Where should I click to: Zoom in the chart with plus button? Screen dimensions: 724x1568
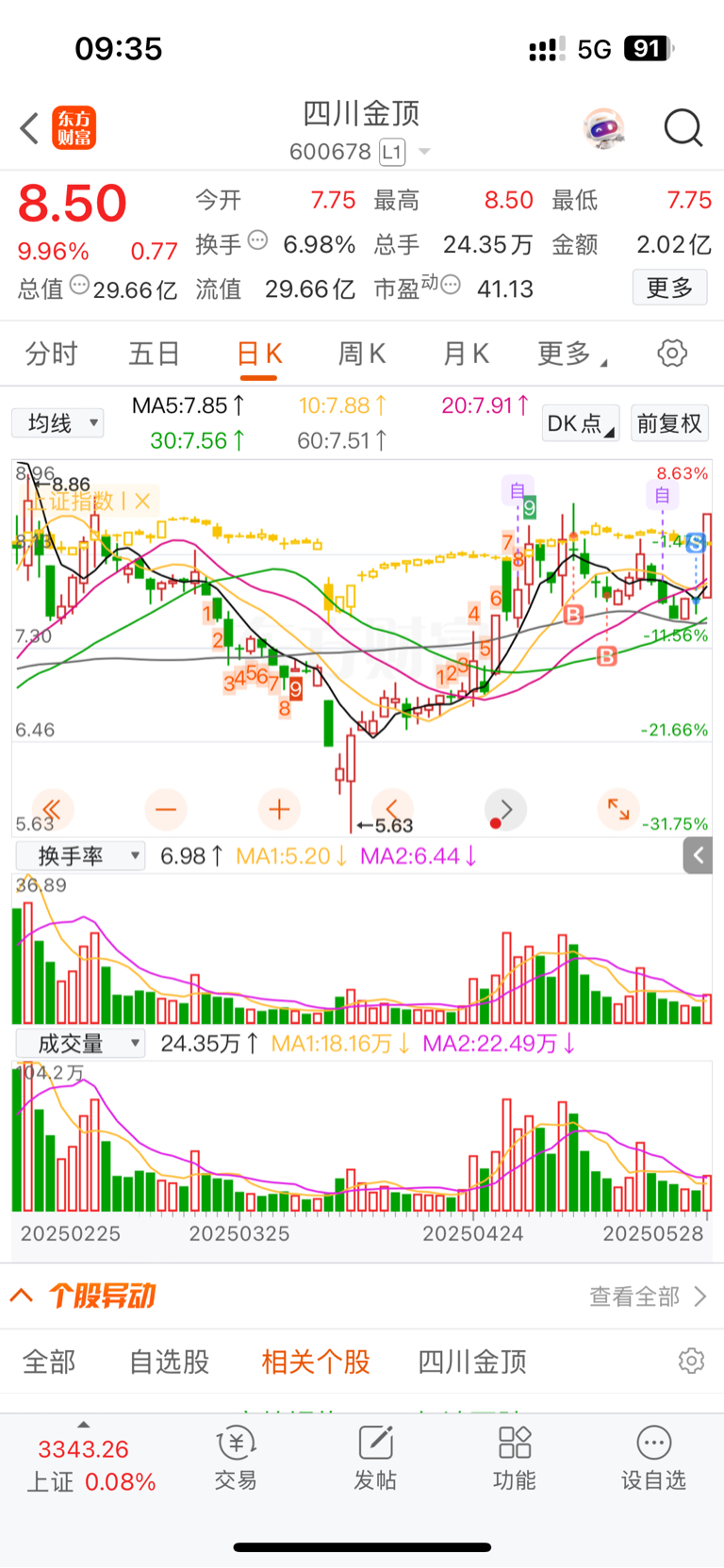279,809
